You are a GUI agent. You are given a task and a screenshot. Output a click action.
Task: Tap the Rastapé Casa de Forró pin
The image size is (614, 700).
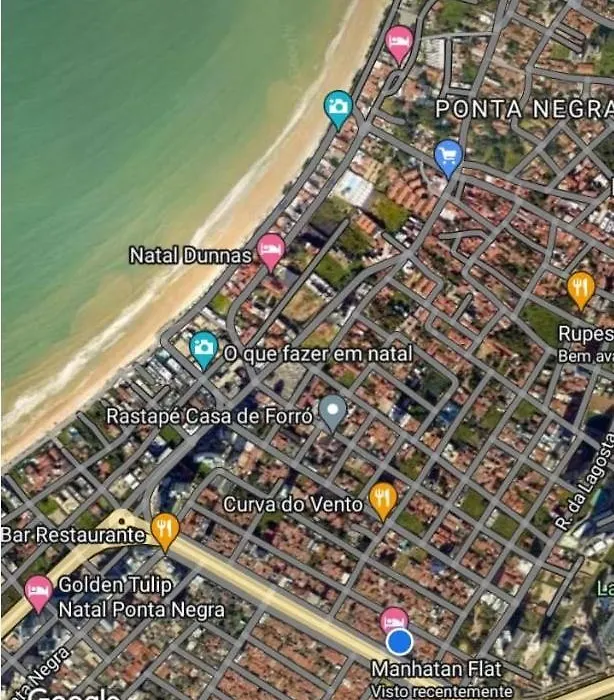(x=332, y=410)
